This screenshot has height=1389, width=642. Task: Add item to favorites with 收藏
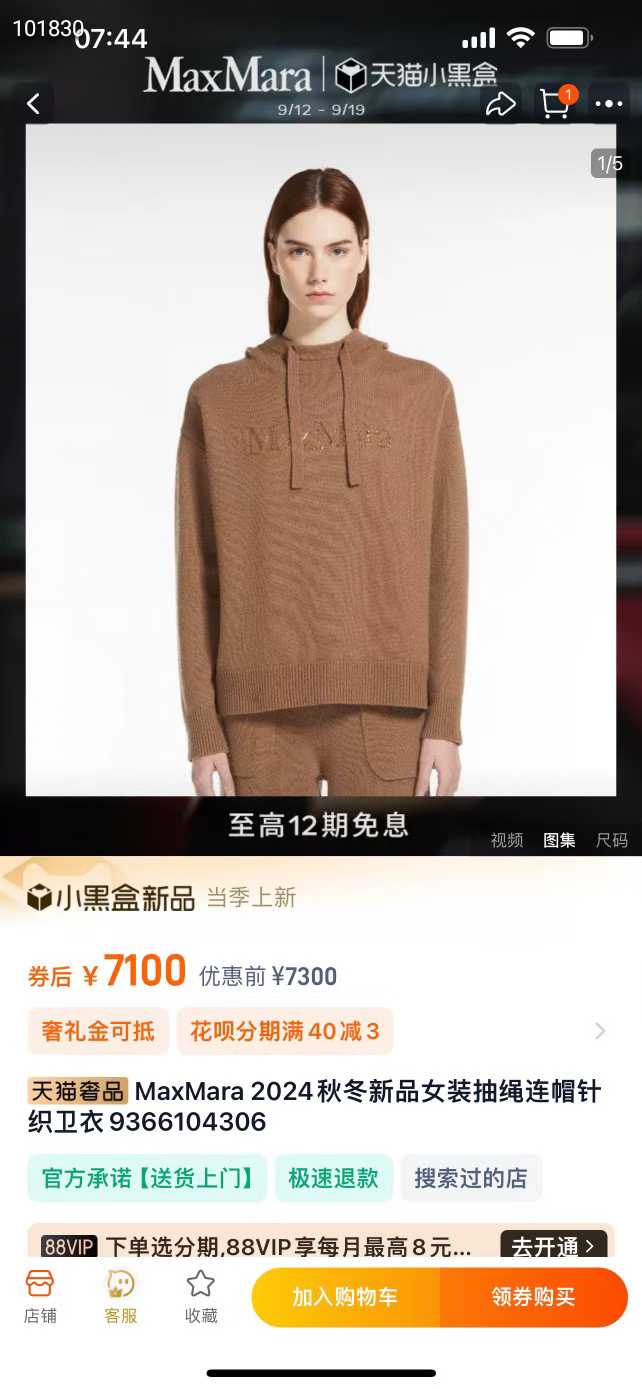(x=201, y=1296)
